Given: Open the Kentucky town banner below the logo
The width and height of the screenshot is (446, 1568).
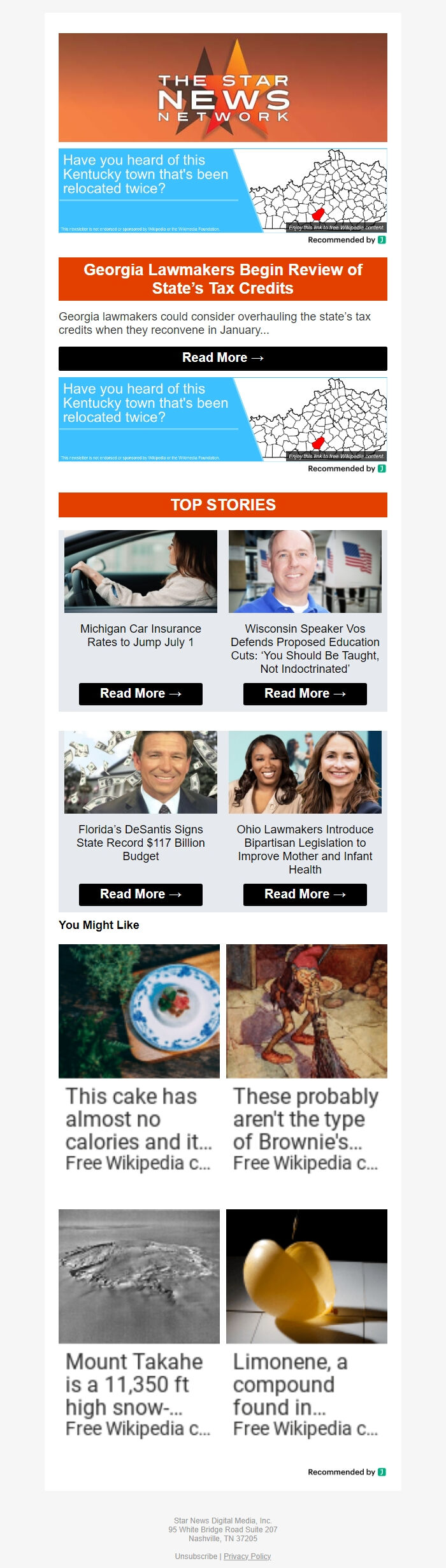Looking at the screenshot, I should 222,191.
